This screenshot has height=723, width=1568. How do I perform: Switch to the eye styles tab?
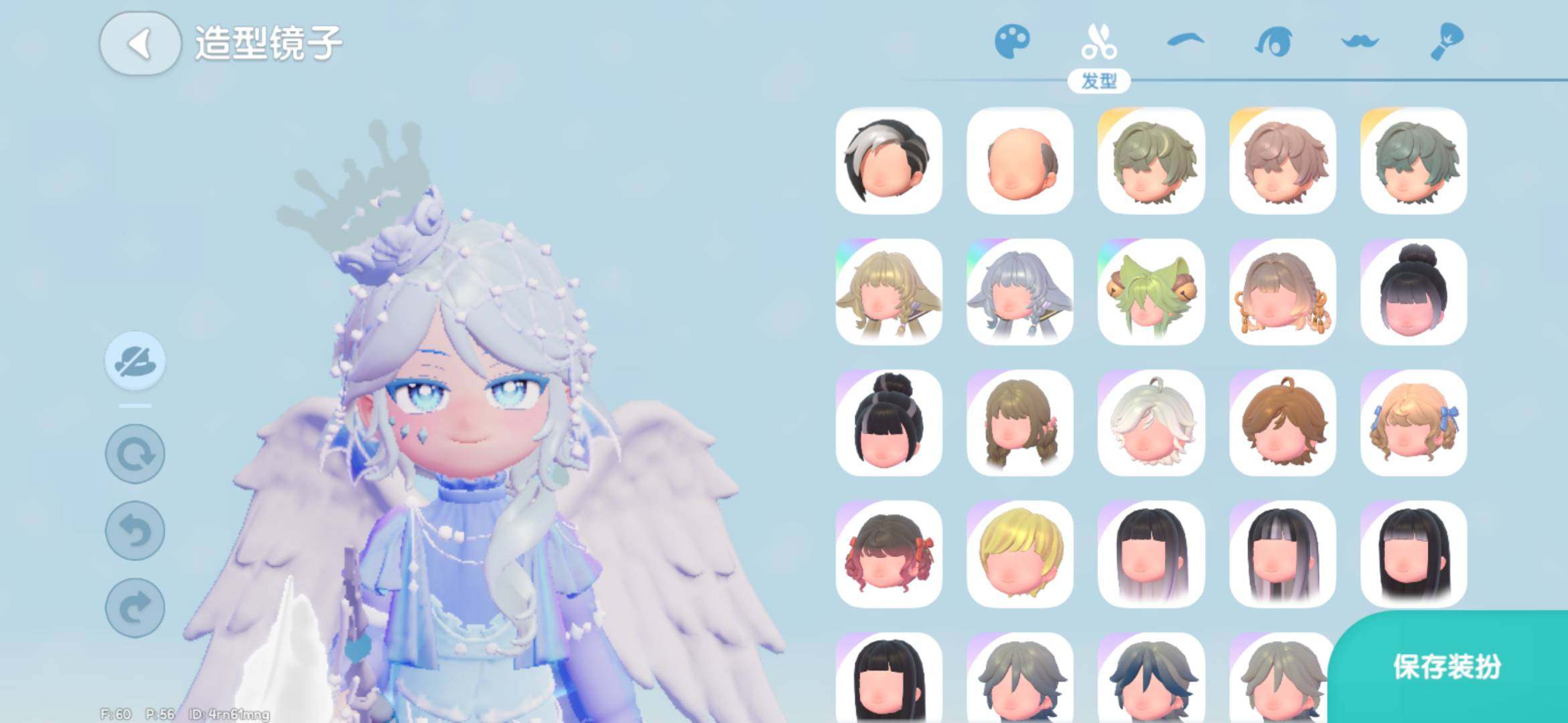tap(1272, 42)
